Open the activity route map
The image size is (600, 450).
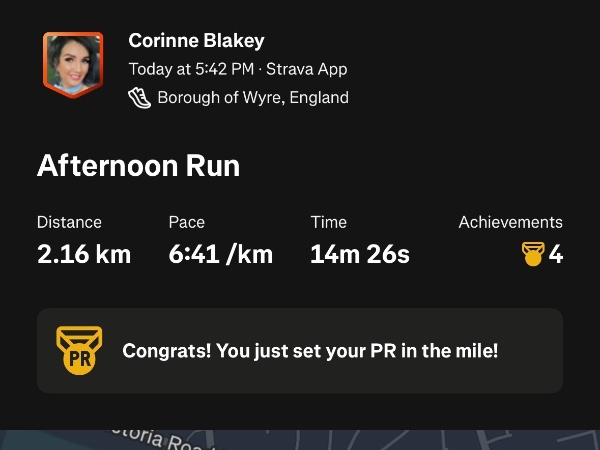tap(300, 440)
